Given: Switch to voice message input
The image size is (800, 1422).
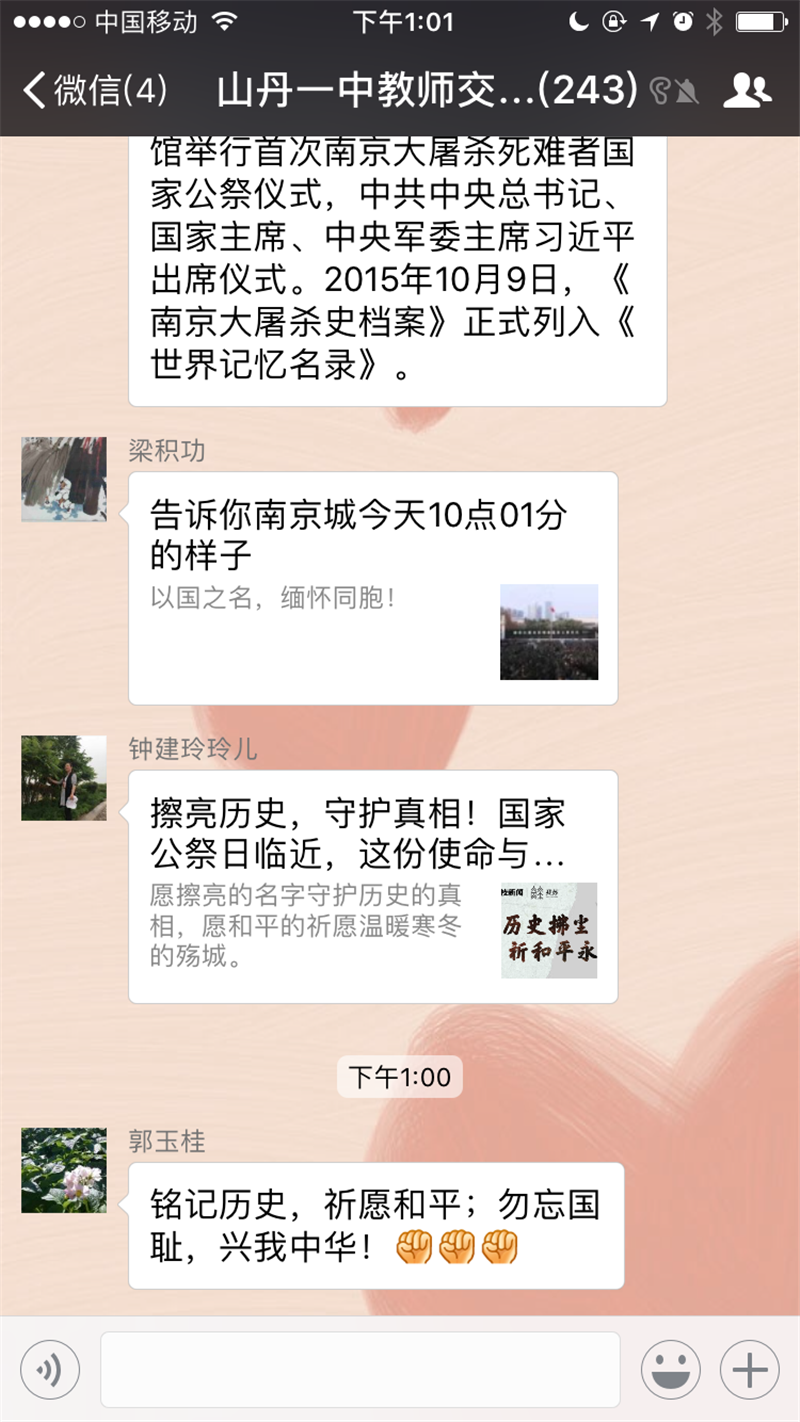Looking at the screenshot, I should click(49, 1369).
